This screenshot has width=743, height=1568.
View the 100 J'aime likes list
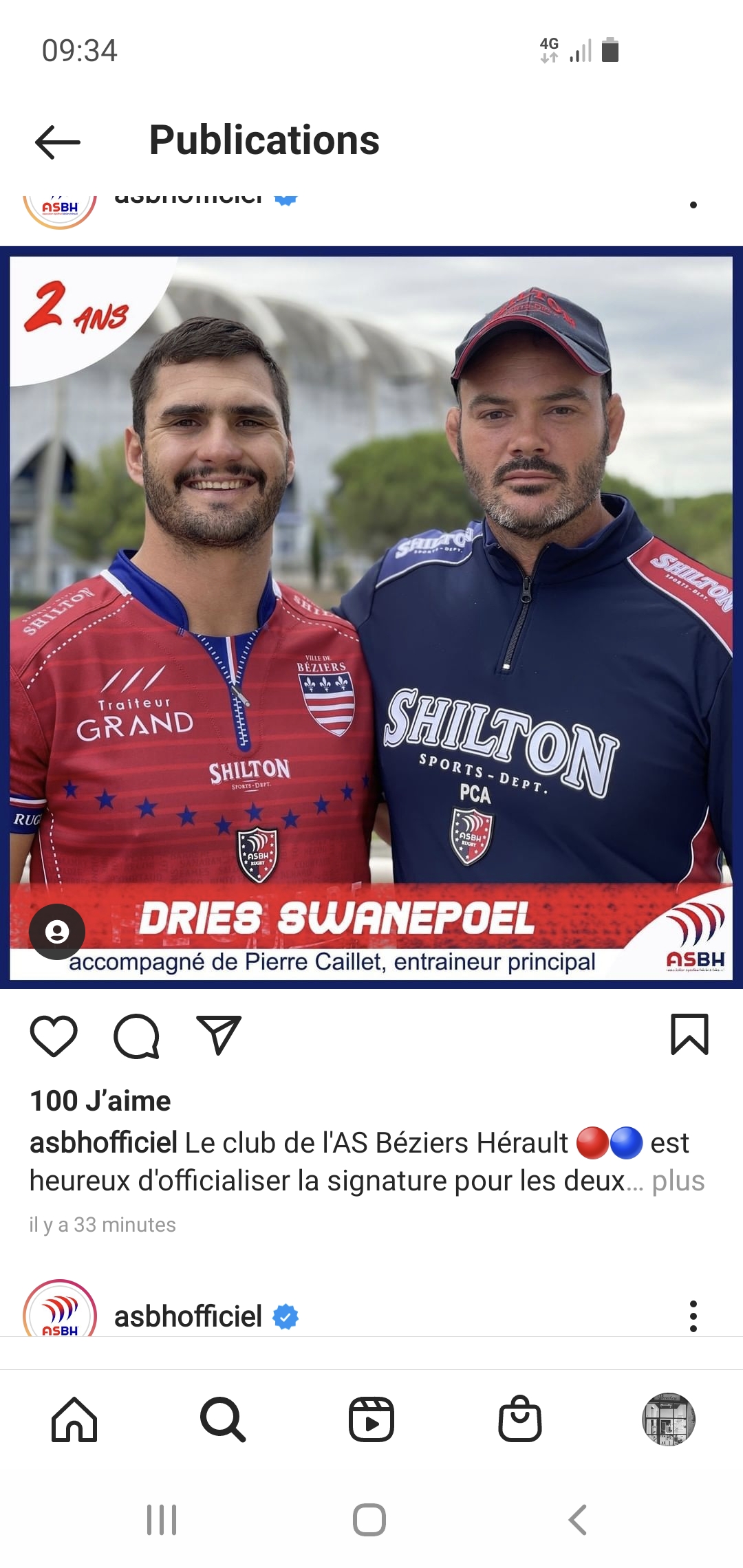point(100,1101)
